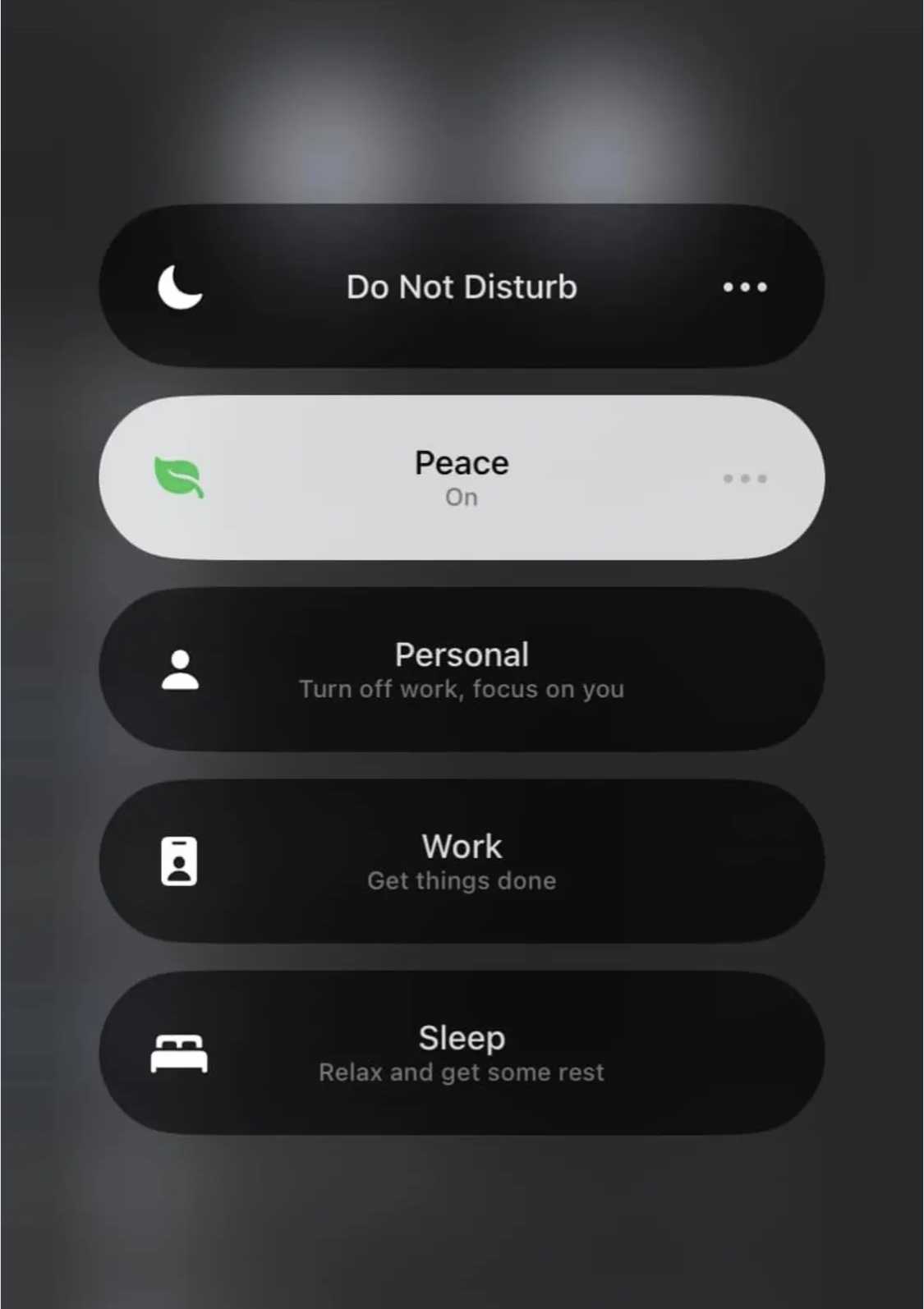Screen dimensions: 924x1309
Task: Open options for Peace focus
Action: coord(744,478)
